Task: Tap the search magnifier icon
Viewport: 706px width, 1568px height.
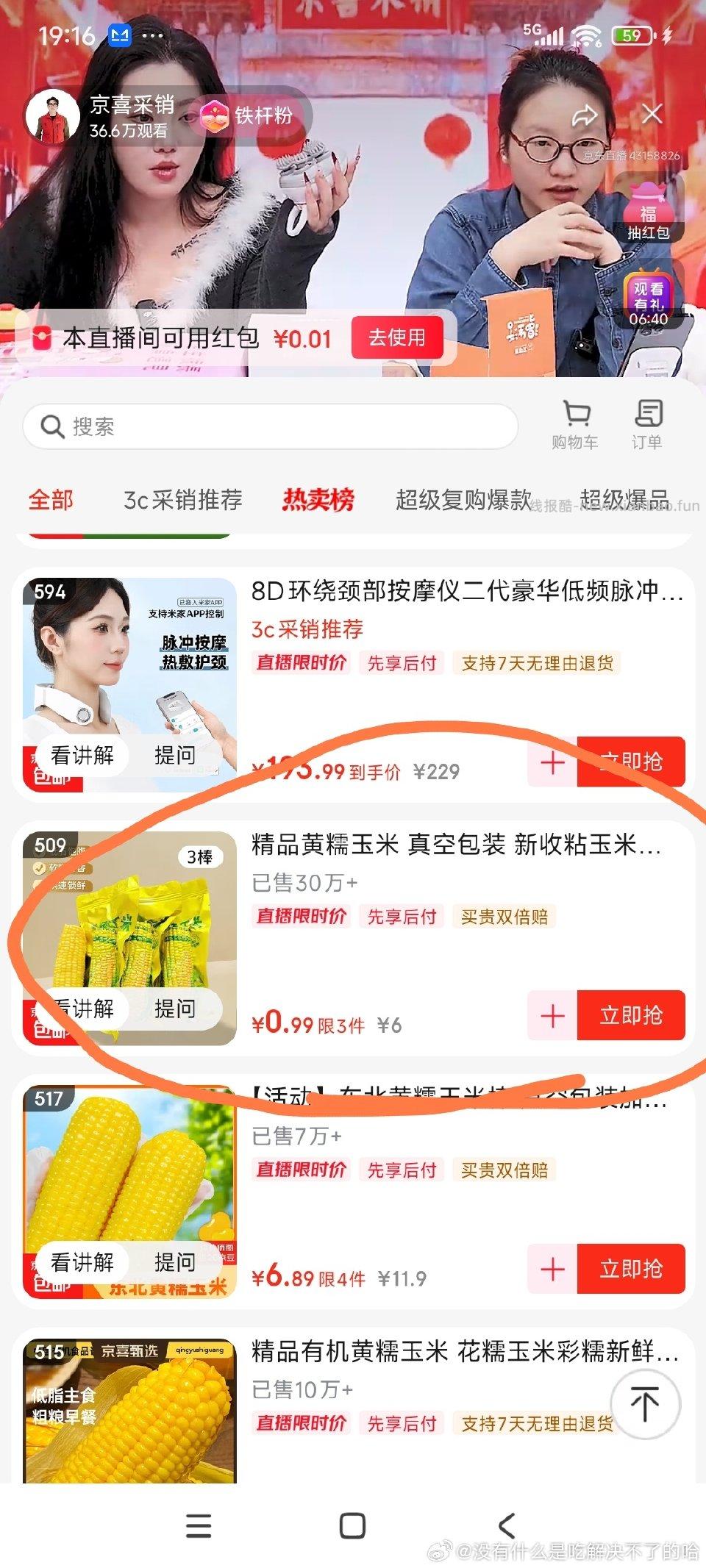Action: click(51, 426)
